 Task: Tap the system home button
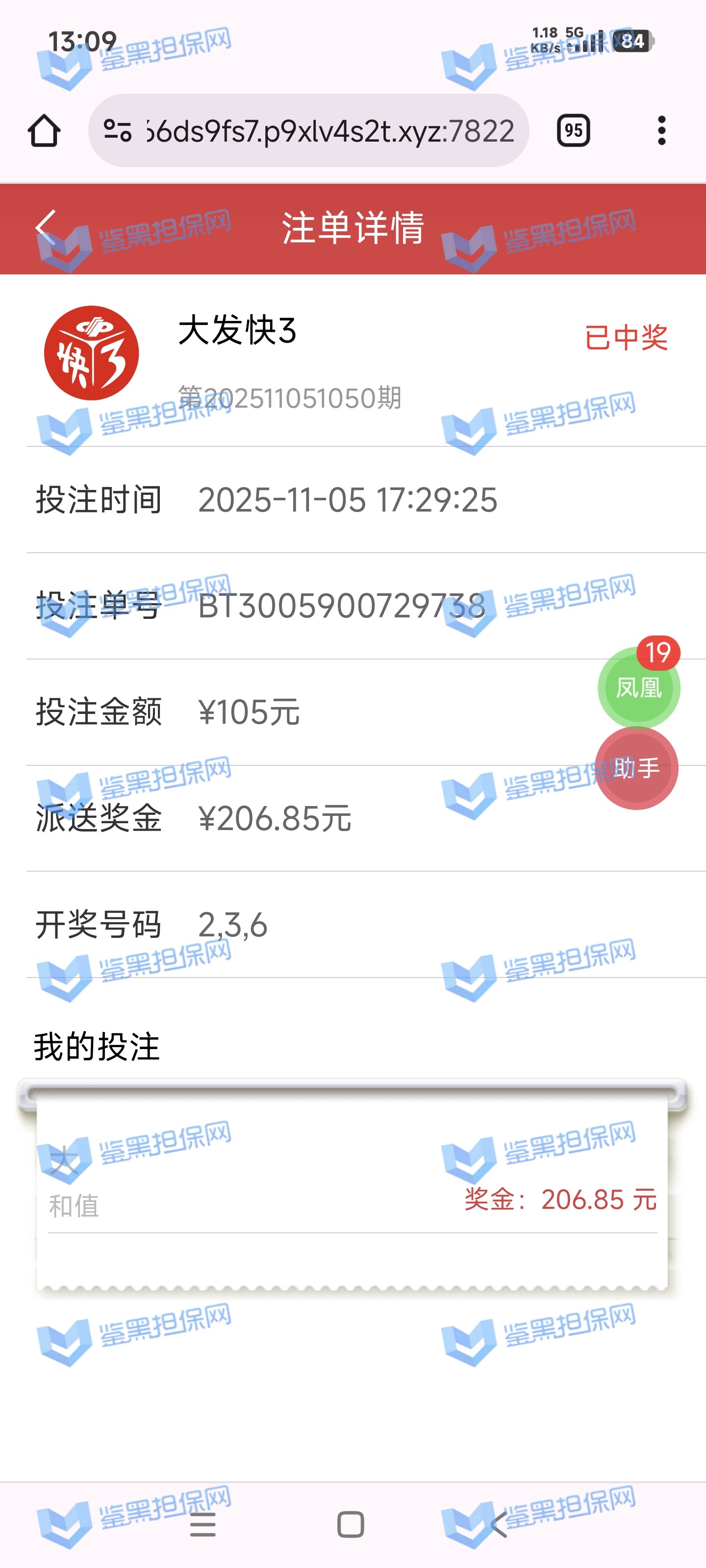(x=351, y=1524)
